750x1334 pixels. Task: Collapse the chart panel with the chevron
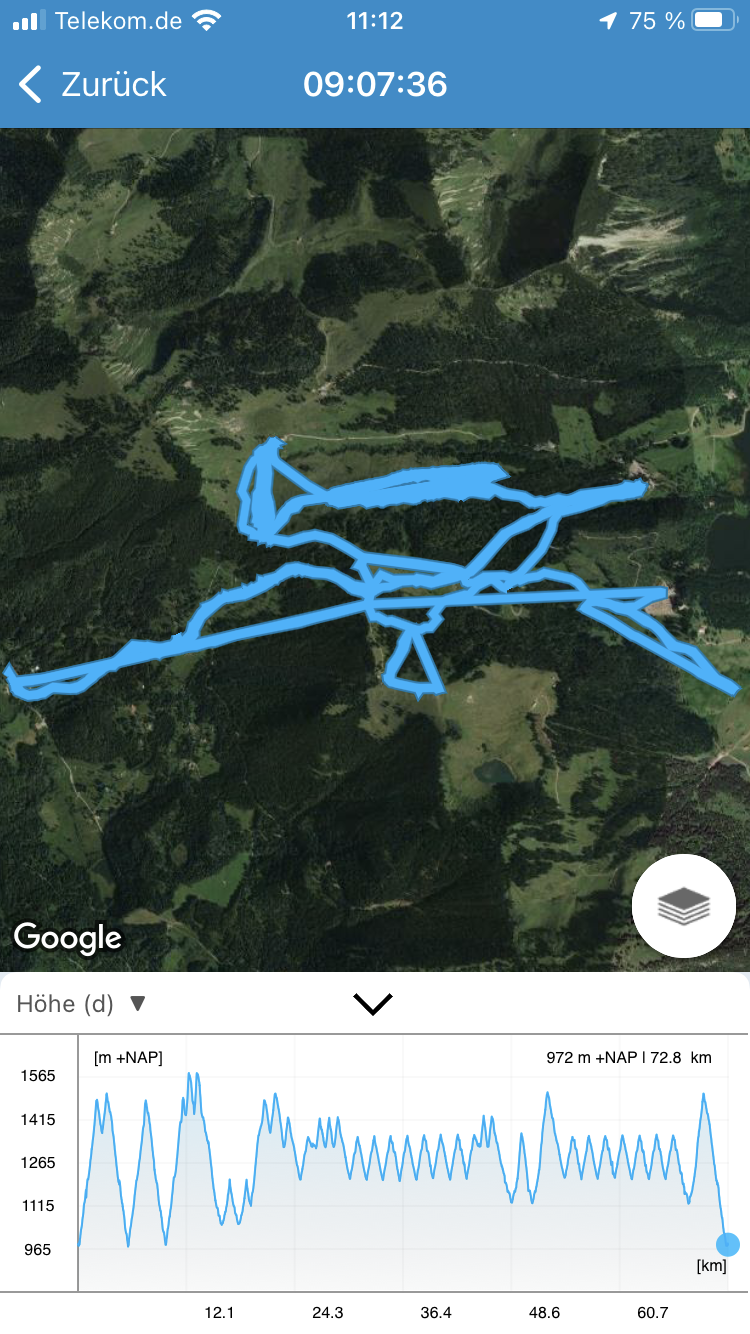373,1003
